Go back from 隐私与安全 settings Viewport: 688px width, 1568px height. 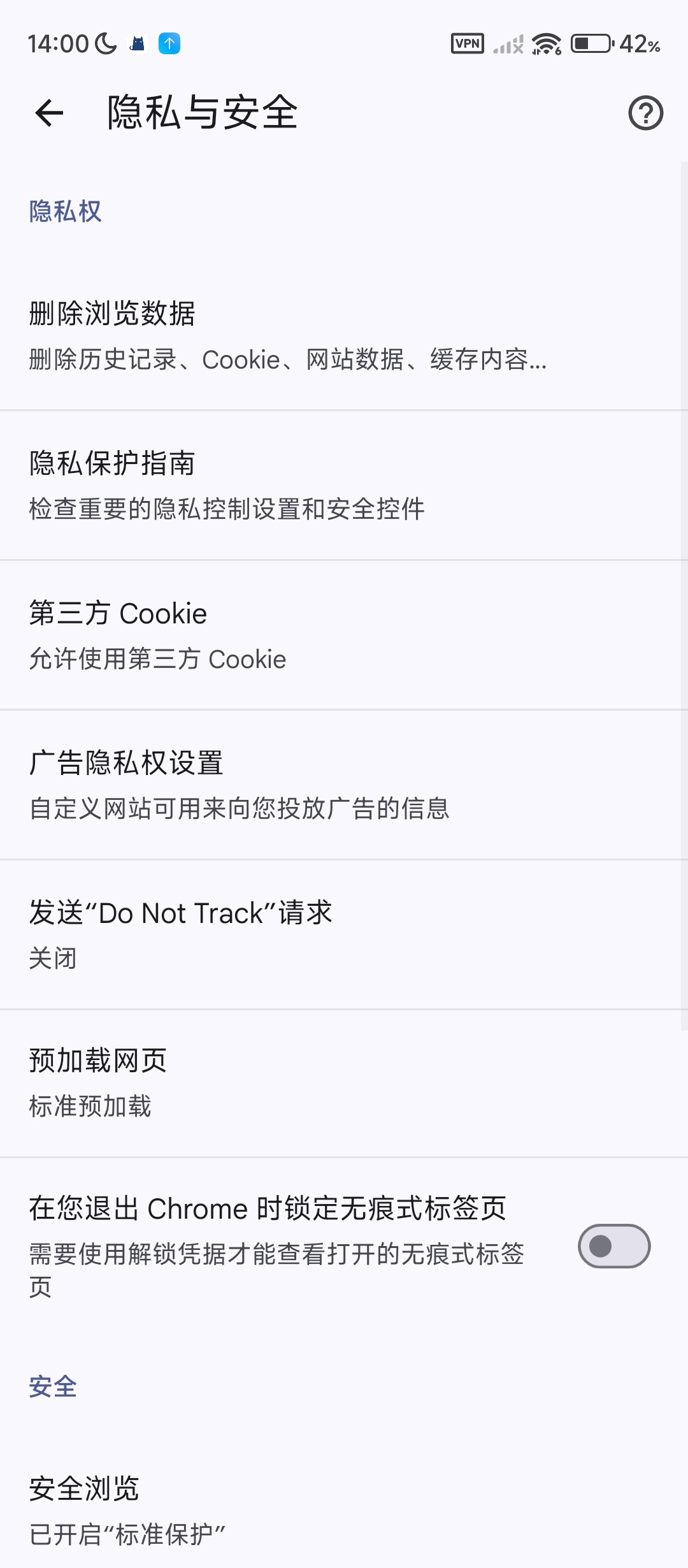[49, 113]
